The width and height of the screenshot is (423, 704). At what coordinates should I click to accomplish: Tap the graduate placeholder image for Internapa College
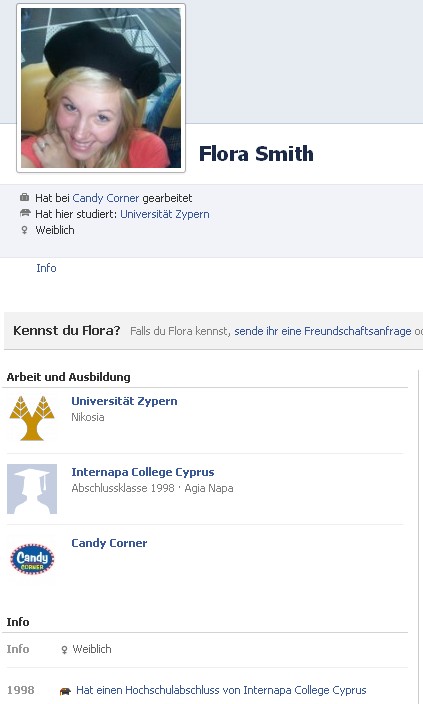[x=32, y=489]
